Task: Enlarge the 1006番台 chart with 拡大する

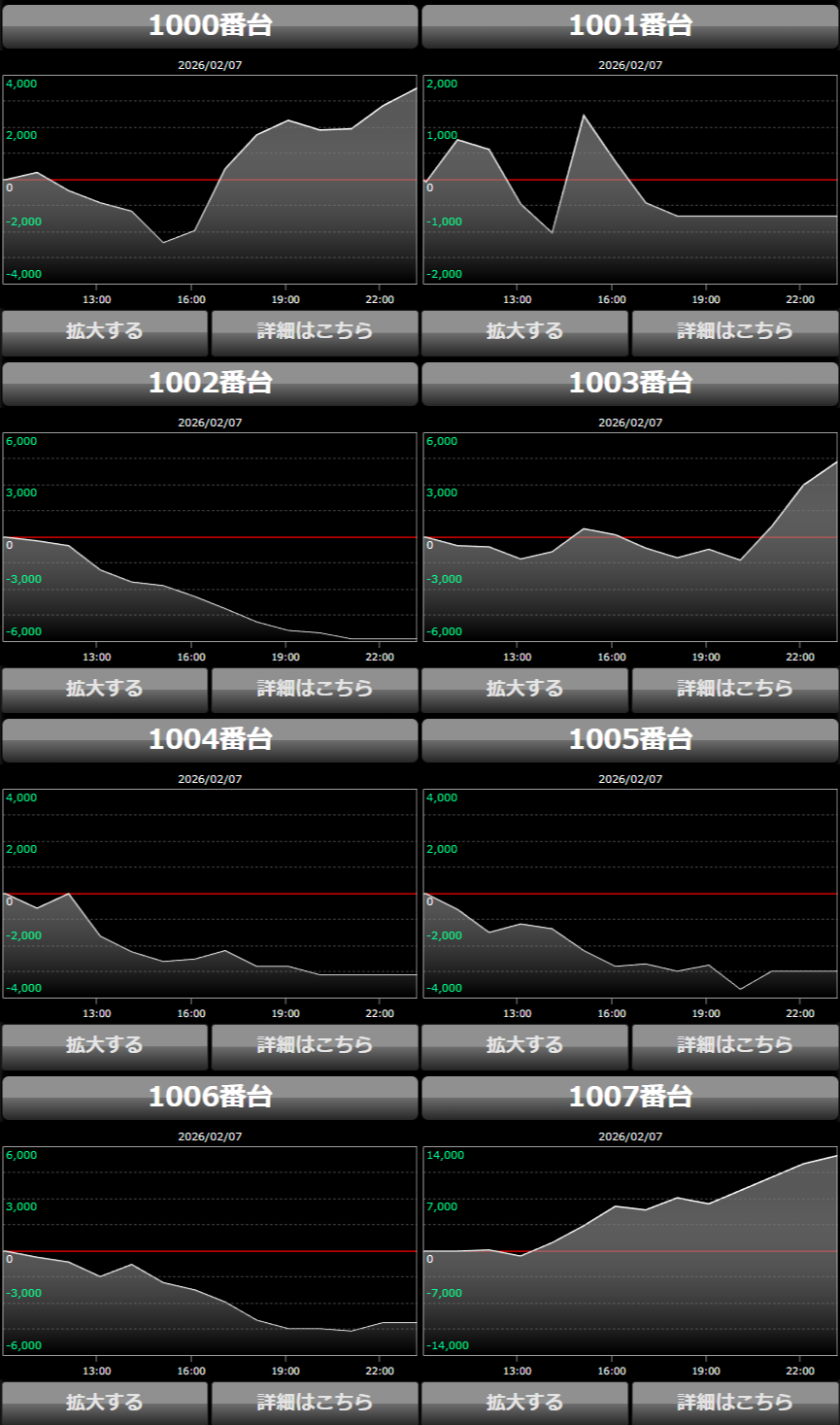Action: (x=105, y=1403)
